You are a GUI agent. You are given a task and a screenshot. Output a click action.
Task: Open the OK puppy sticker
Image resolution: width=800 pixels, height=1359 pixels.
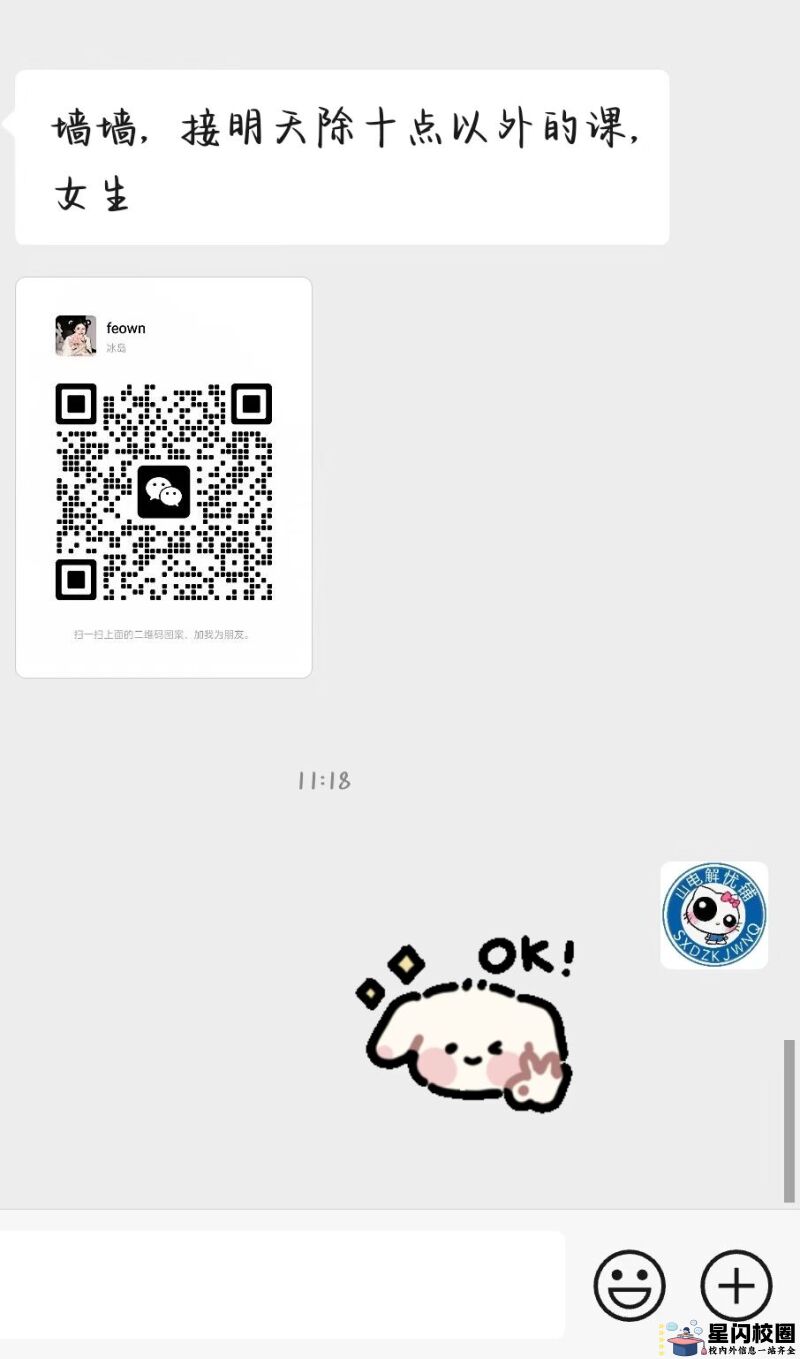point(468,1025)
